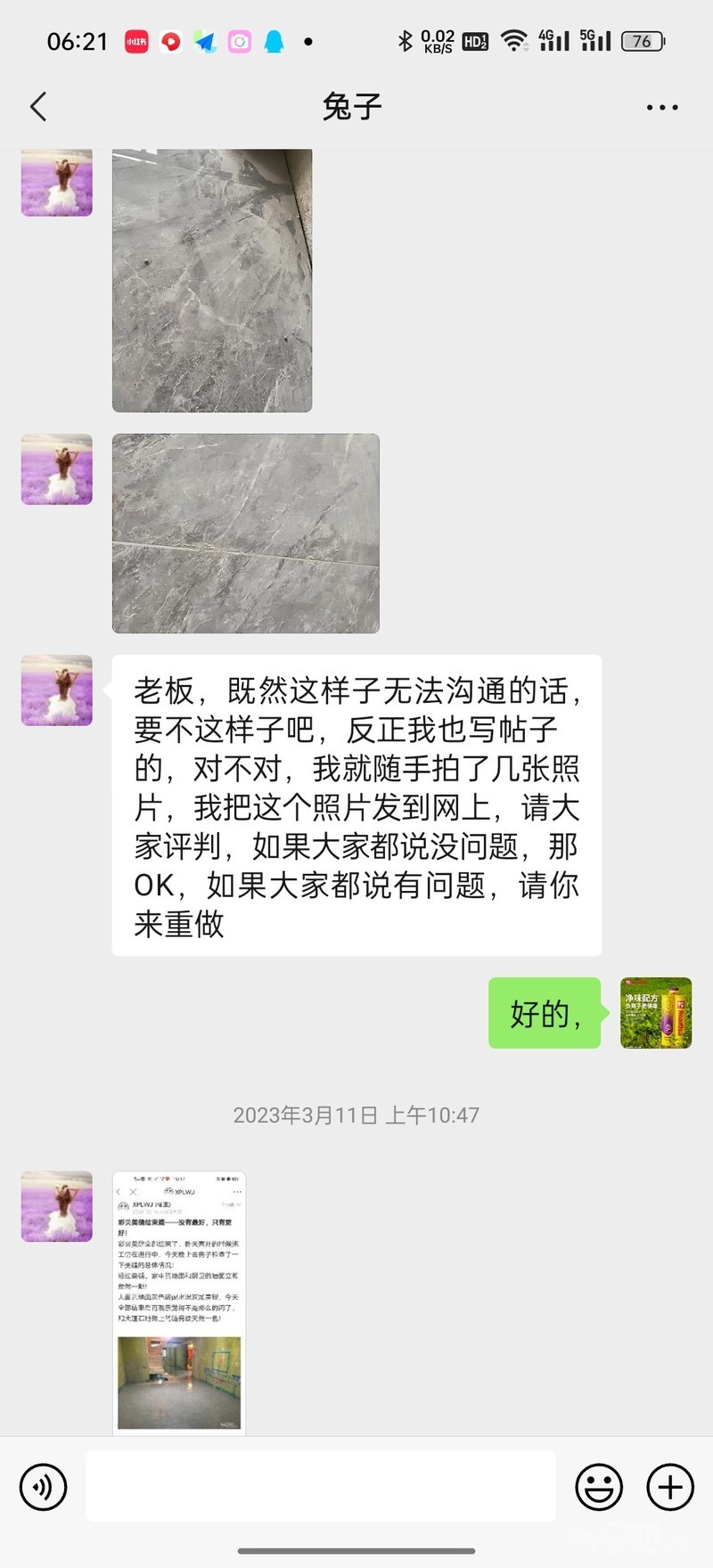Open my own profile avatar beside 好的

click(x=656, y=1013)
